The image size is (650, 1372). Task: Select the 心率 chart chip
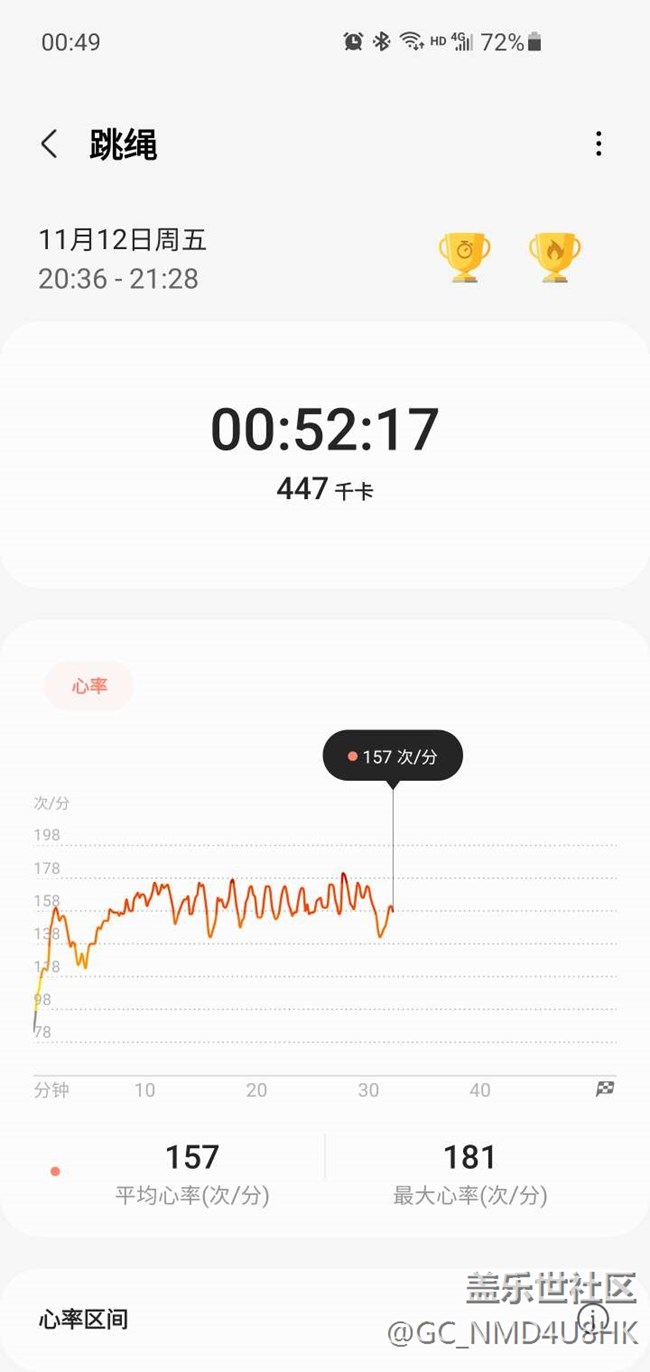[x=89, y=686]
